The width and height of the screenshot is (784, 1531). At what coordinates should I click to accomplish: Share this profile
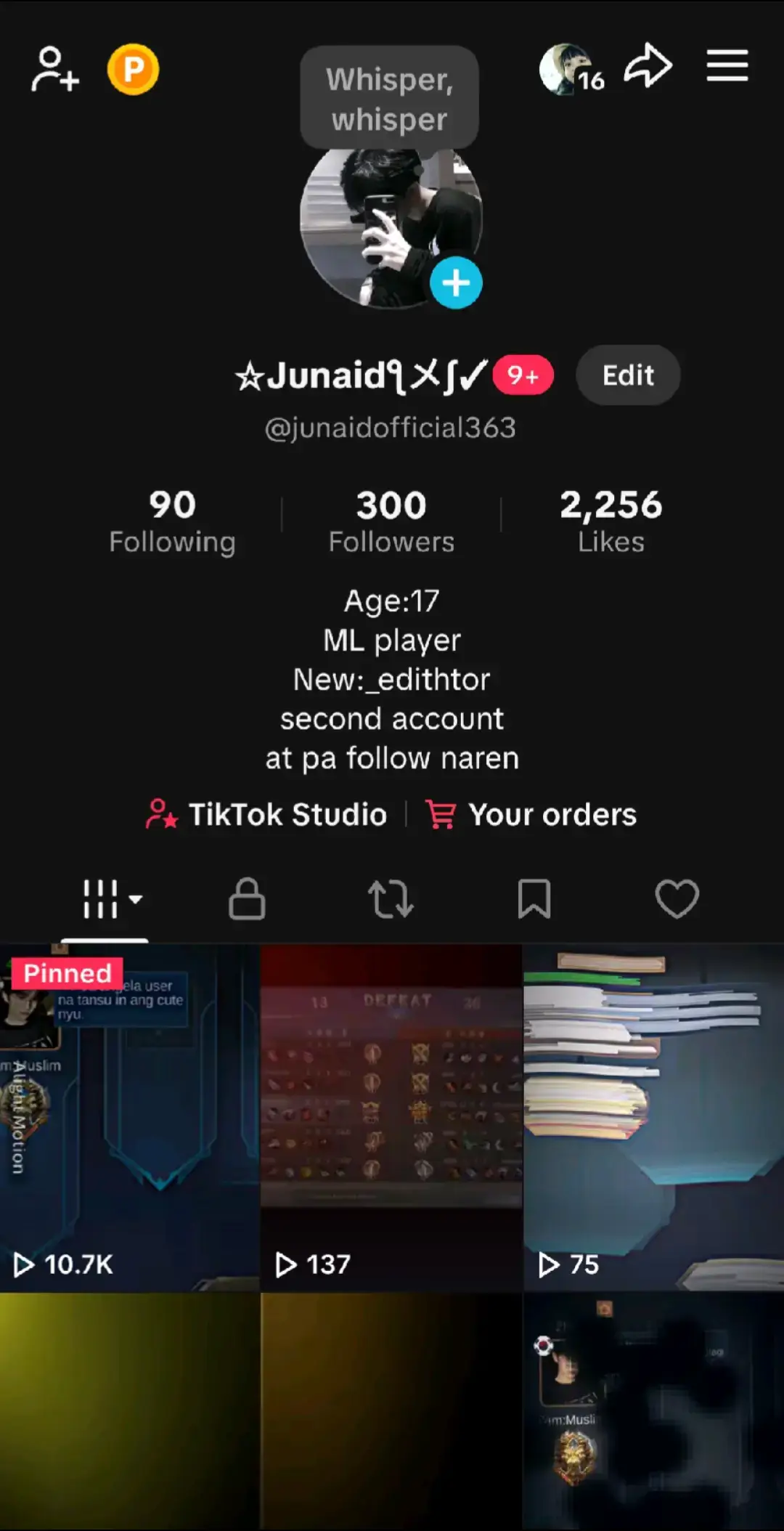coord(648,66)
